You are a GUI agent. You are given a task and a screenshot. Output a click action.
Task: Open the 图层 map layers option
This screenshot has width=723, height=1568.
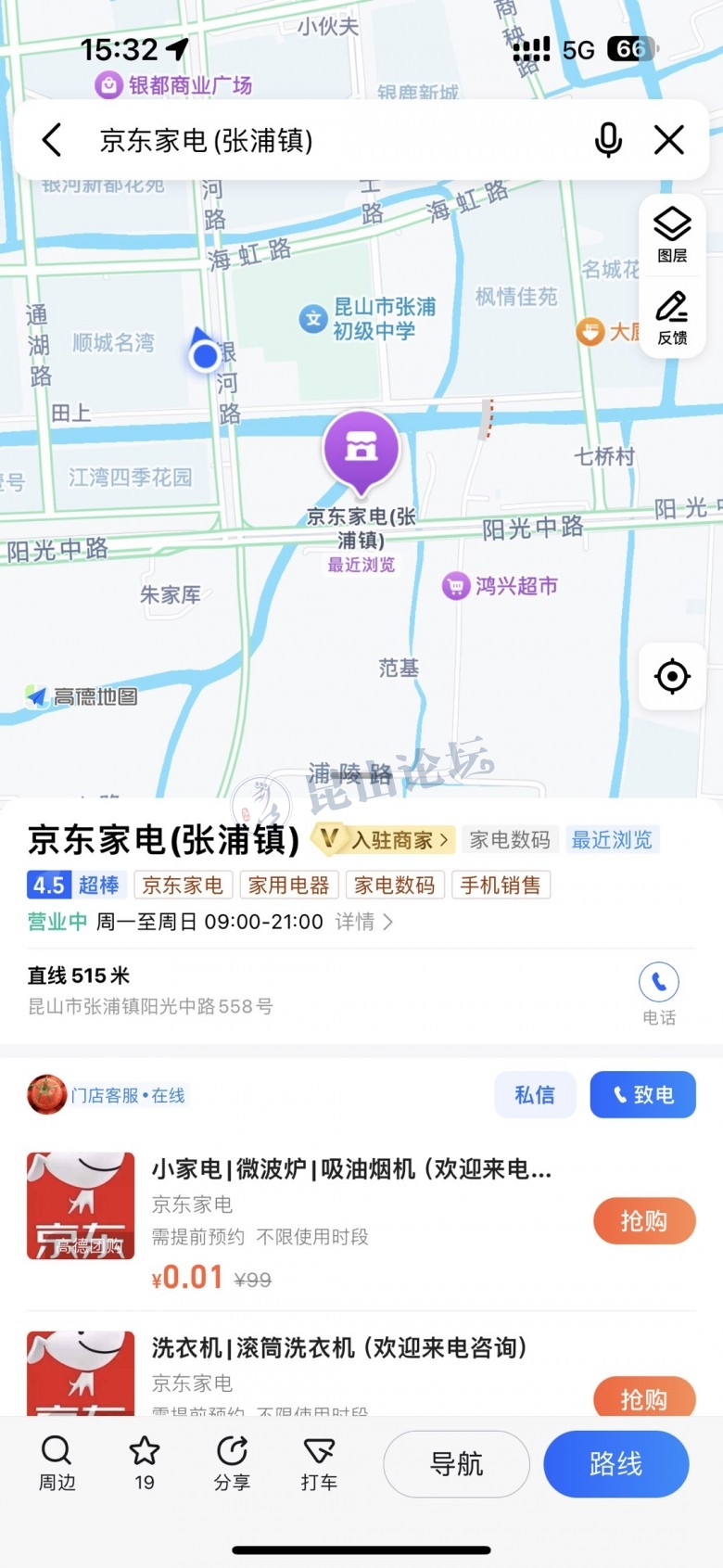[672, 234]
